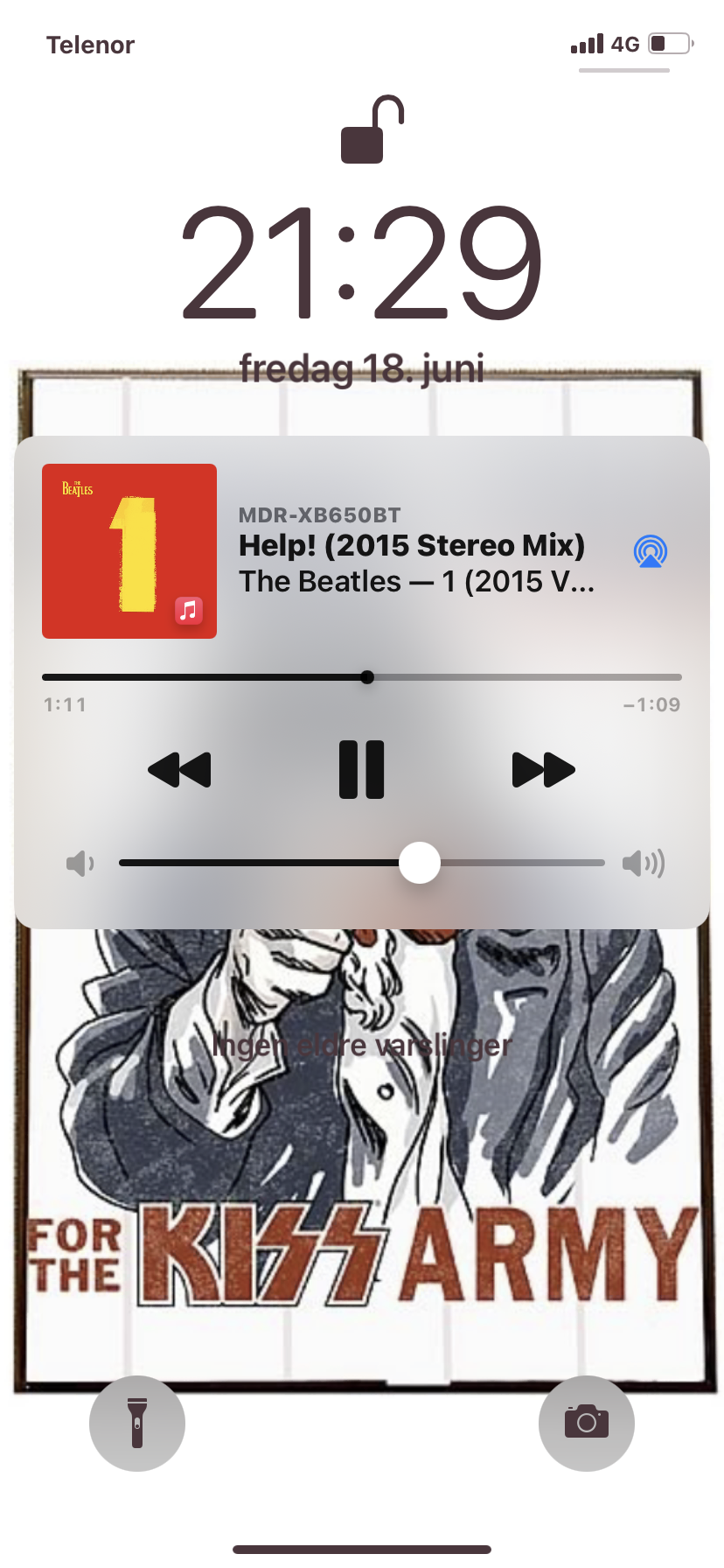Pause the Help! track
Screen dimensions: 724x1568
(x=361, y=770)
